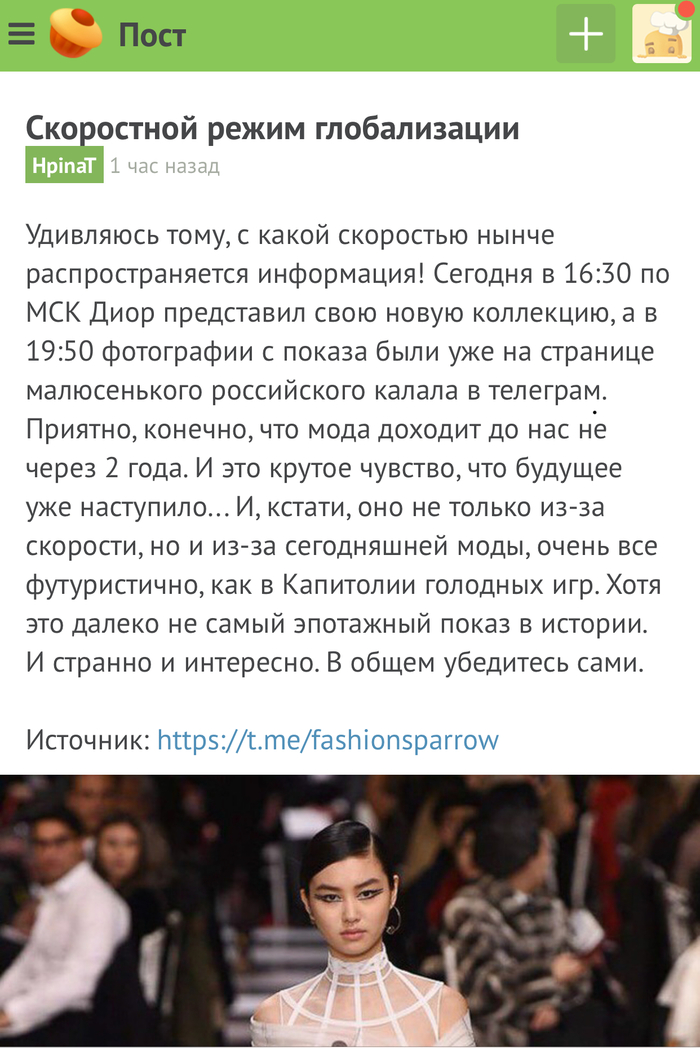Image resolution: width=700 pixels, height=1048 pixels.
Task: Open the t.me/fashionsparrow source link
Action: tap(327, 740)
